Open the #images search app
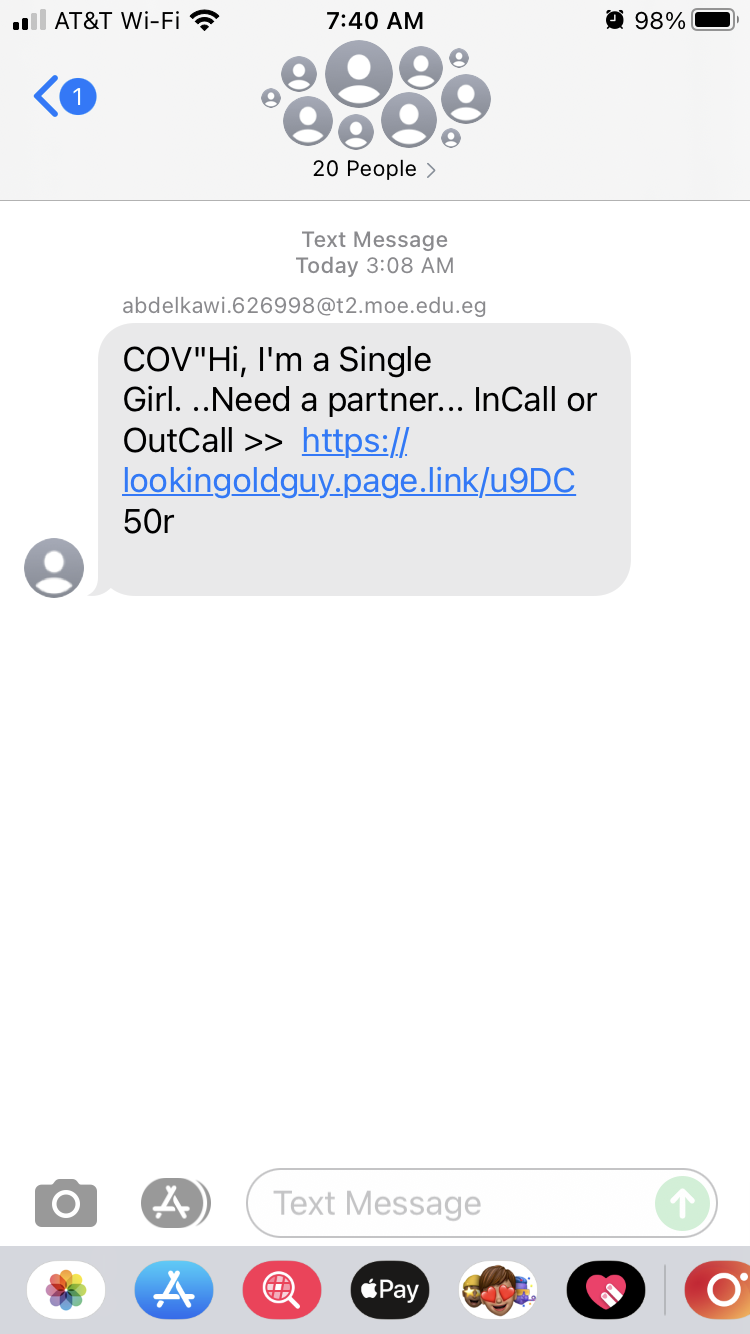 282,1290
